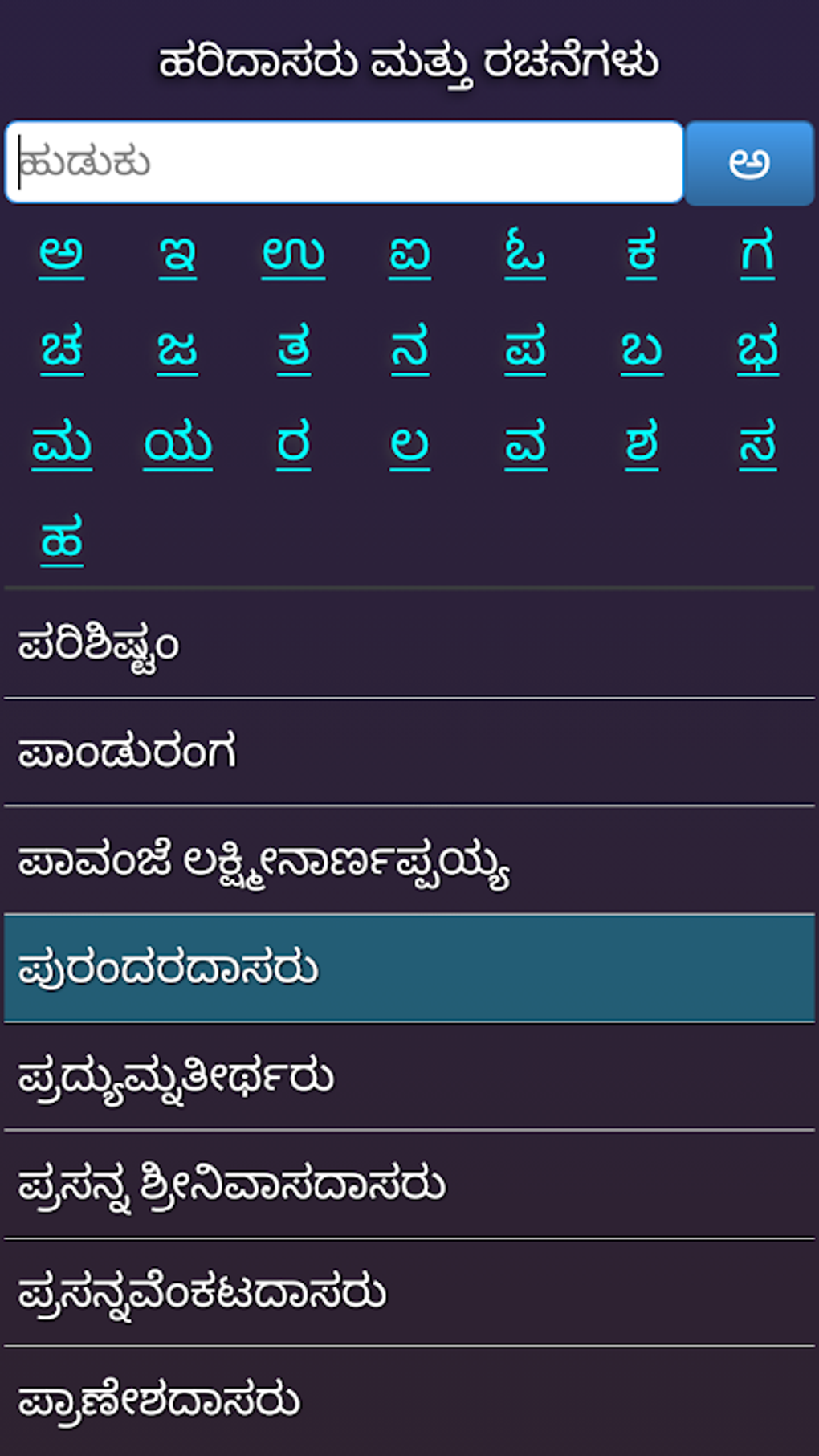Viewport: 819px width, 1456px height.
Task: Open names starting with ಉ
Action: pos(294,255)
